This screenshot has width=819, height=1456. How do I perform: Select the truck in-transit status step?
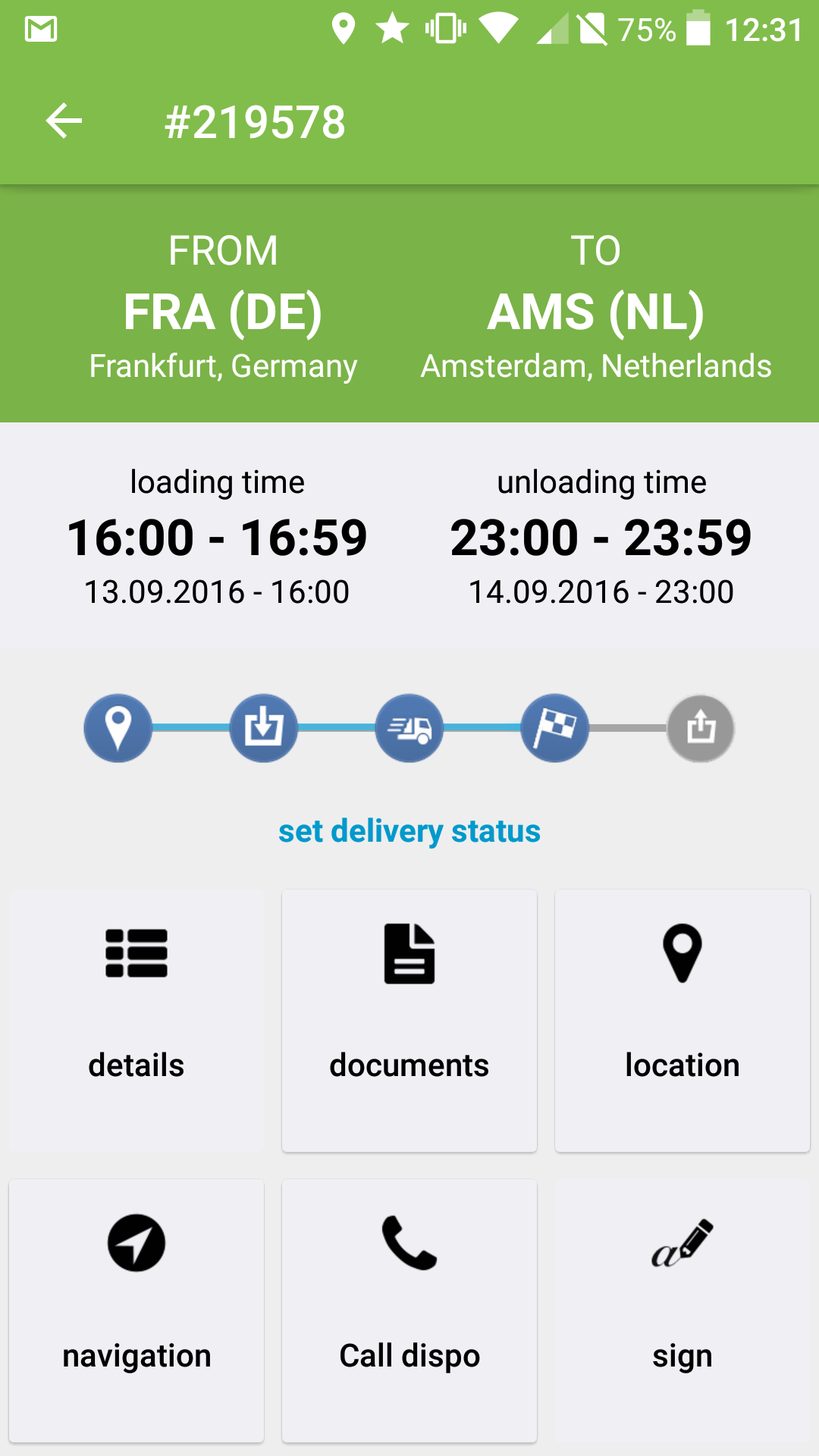(409, 728)
